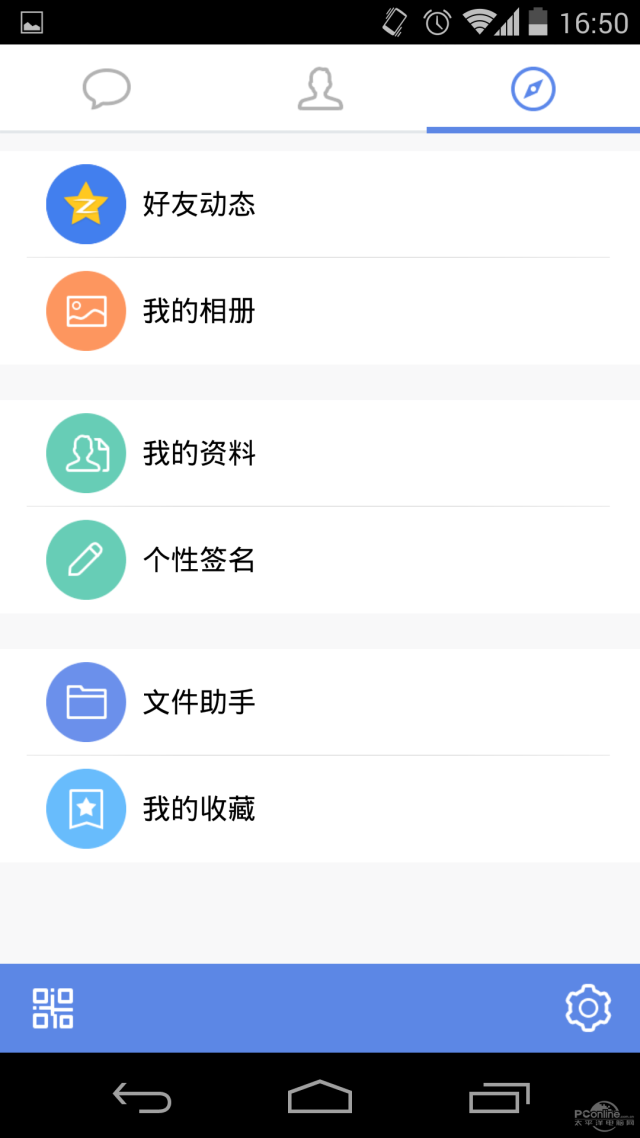Switch to the messages tab
Image resolution: width=640 pixels, height=1138 pixels.
[x=106, y=89]
